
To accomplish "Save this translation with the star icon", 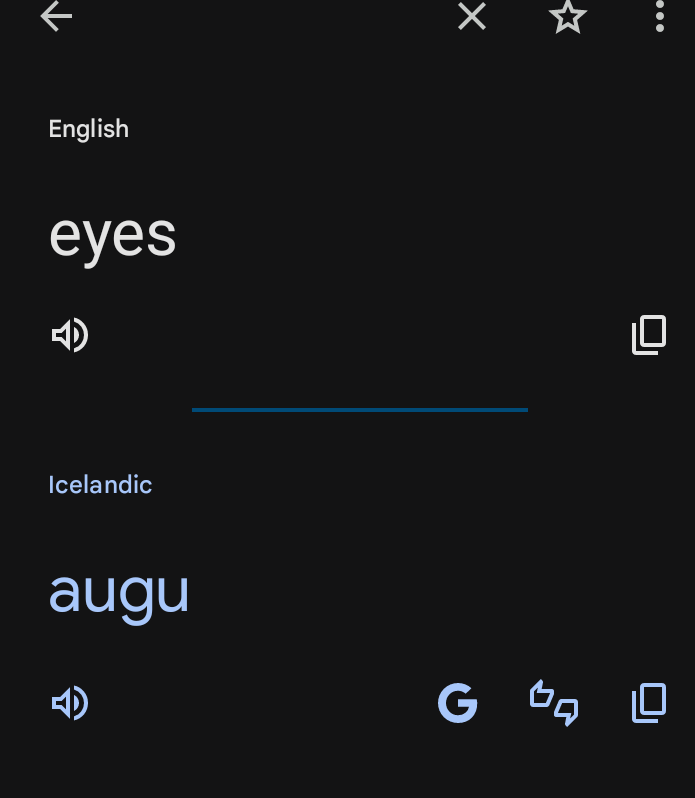I will pos(568,16).
